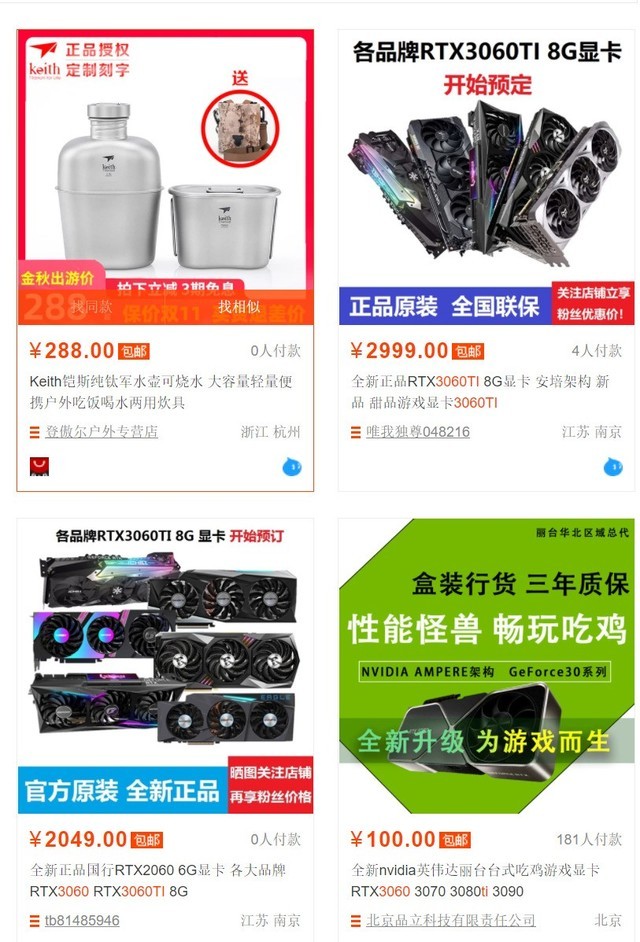Open the Keith铠斯纯钛军水壶 product title

(160, 392)
